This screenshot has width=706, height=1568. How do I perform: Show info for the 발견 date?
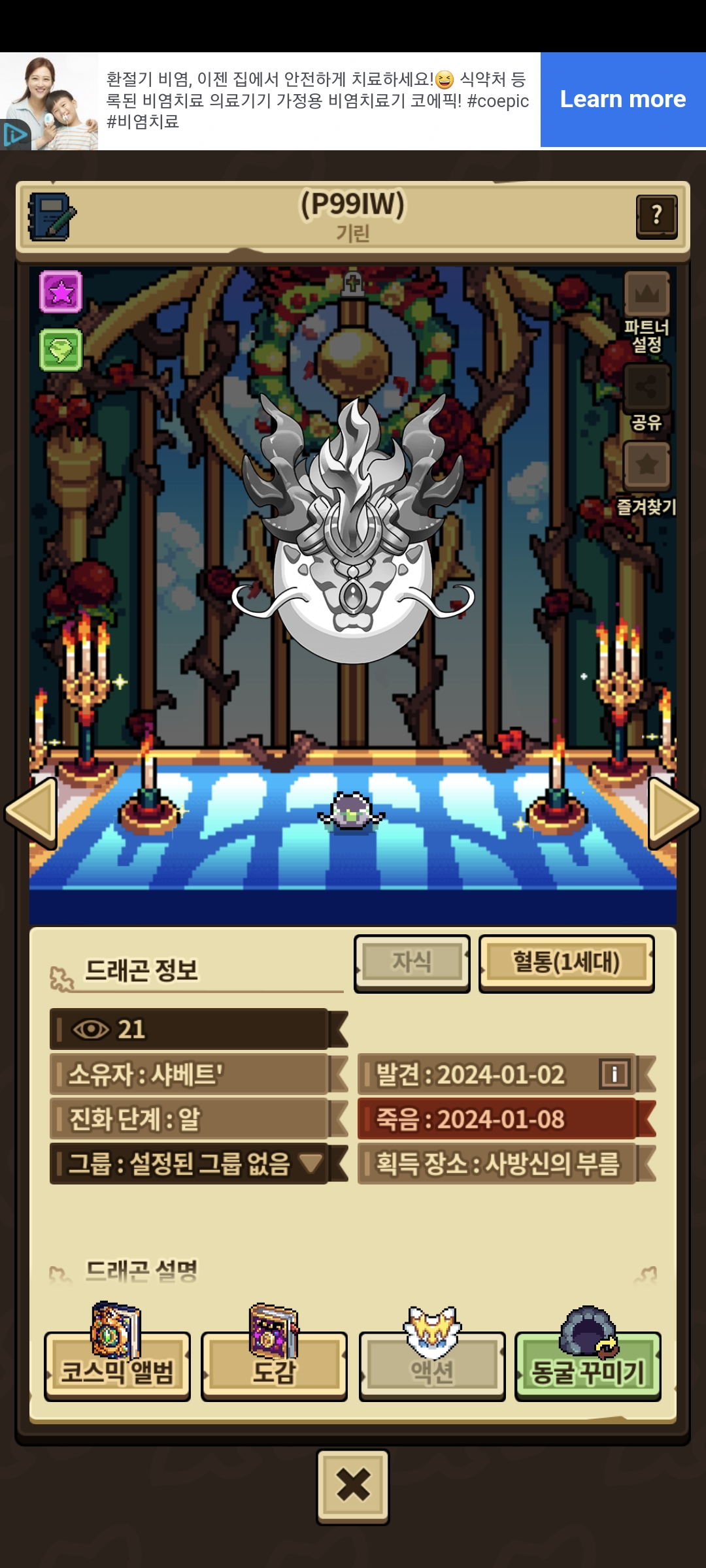pyautogui.click(x=614, y=1073)
